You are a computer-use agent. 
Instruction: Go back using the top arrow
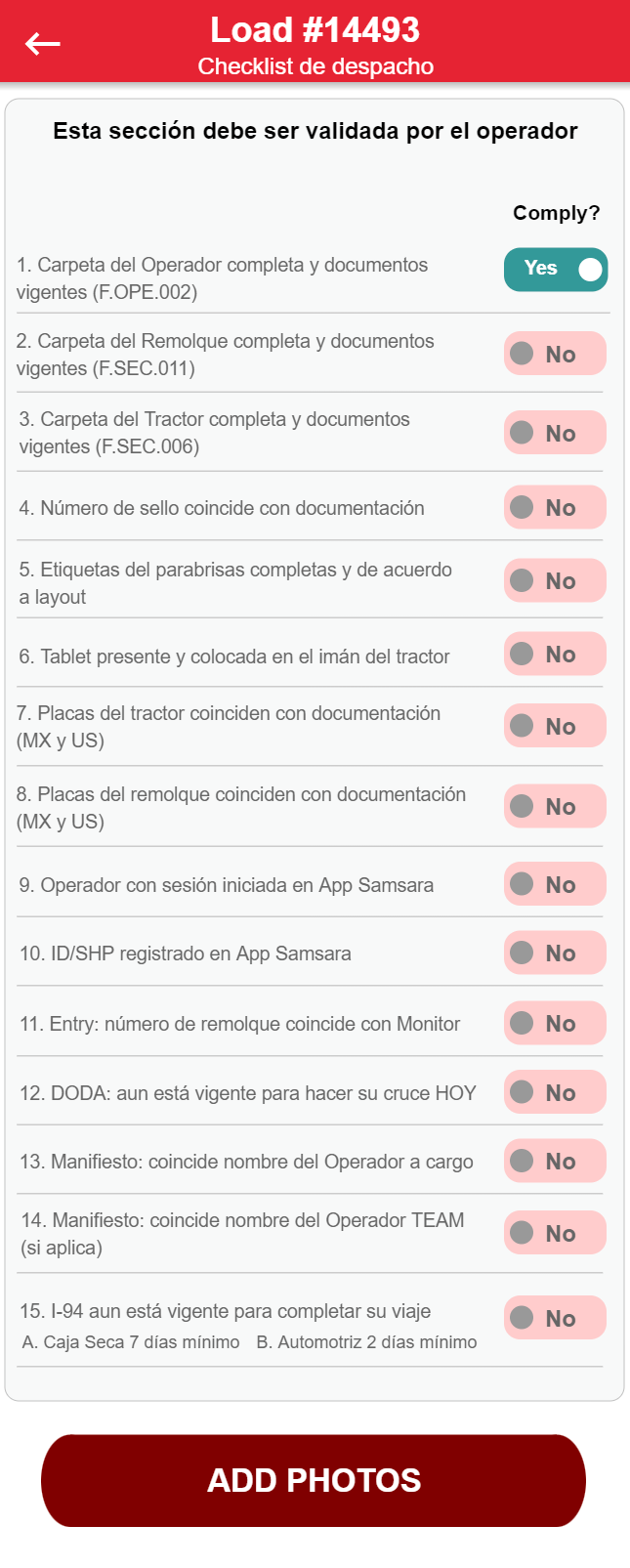tap(43, 43)
